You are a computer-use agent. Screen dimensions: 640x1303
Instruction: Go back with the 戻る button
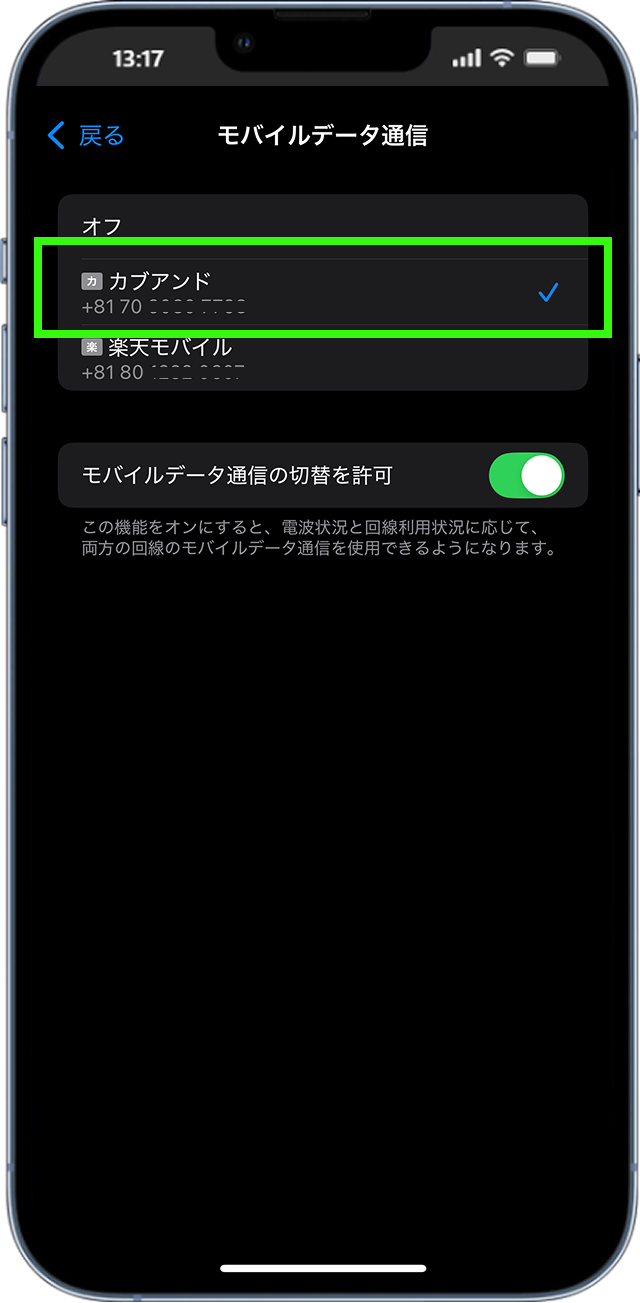coord(87,136)
